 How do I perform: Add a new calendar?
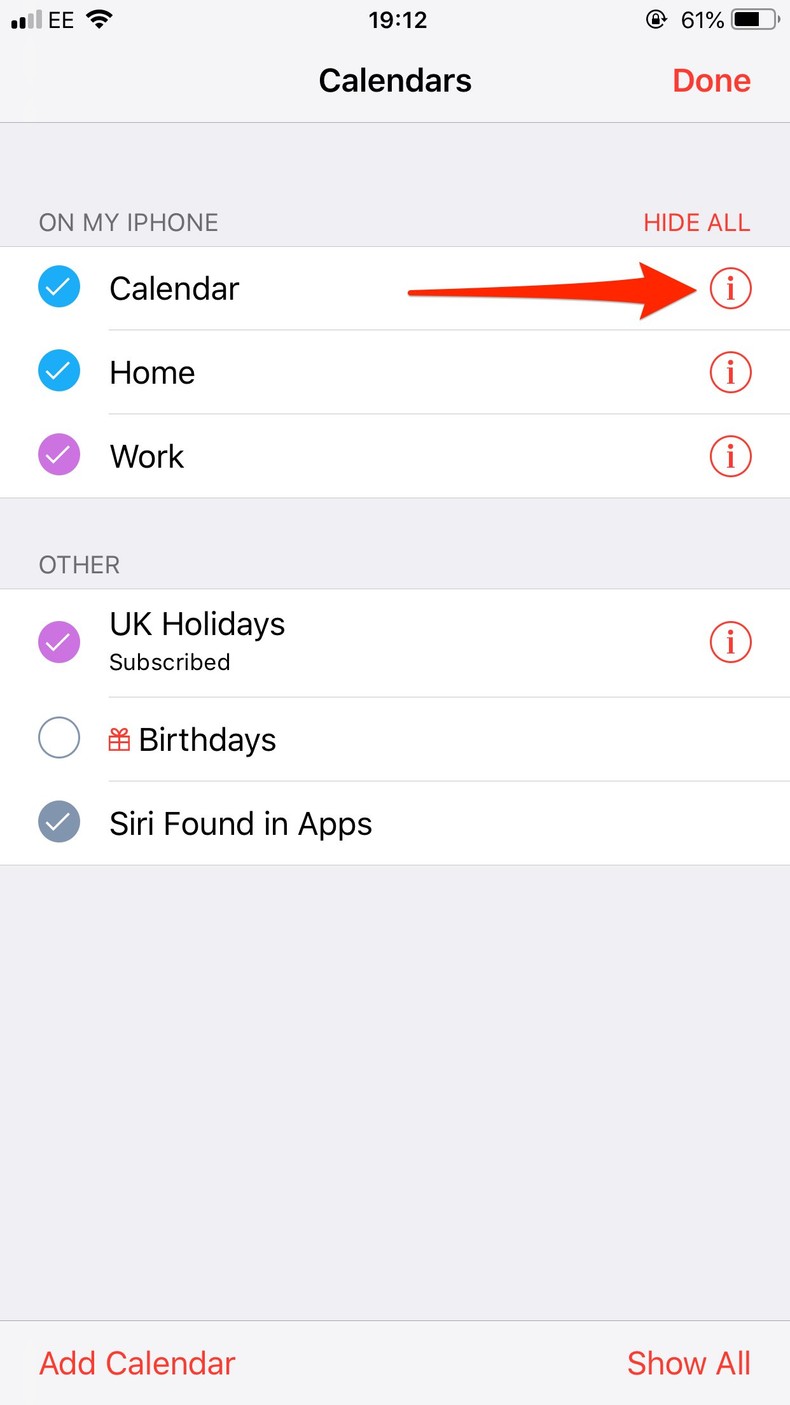point(138,1363)
